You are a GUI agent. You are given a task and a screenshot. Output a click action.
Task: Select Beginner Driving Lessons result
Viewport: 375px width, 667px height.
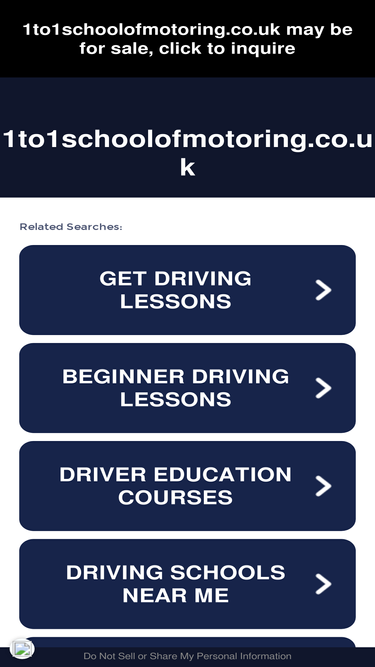pos(188,388)
